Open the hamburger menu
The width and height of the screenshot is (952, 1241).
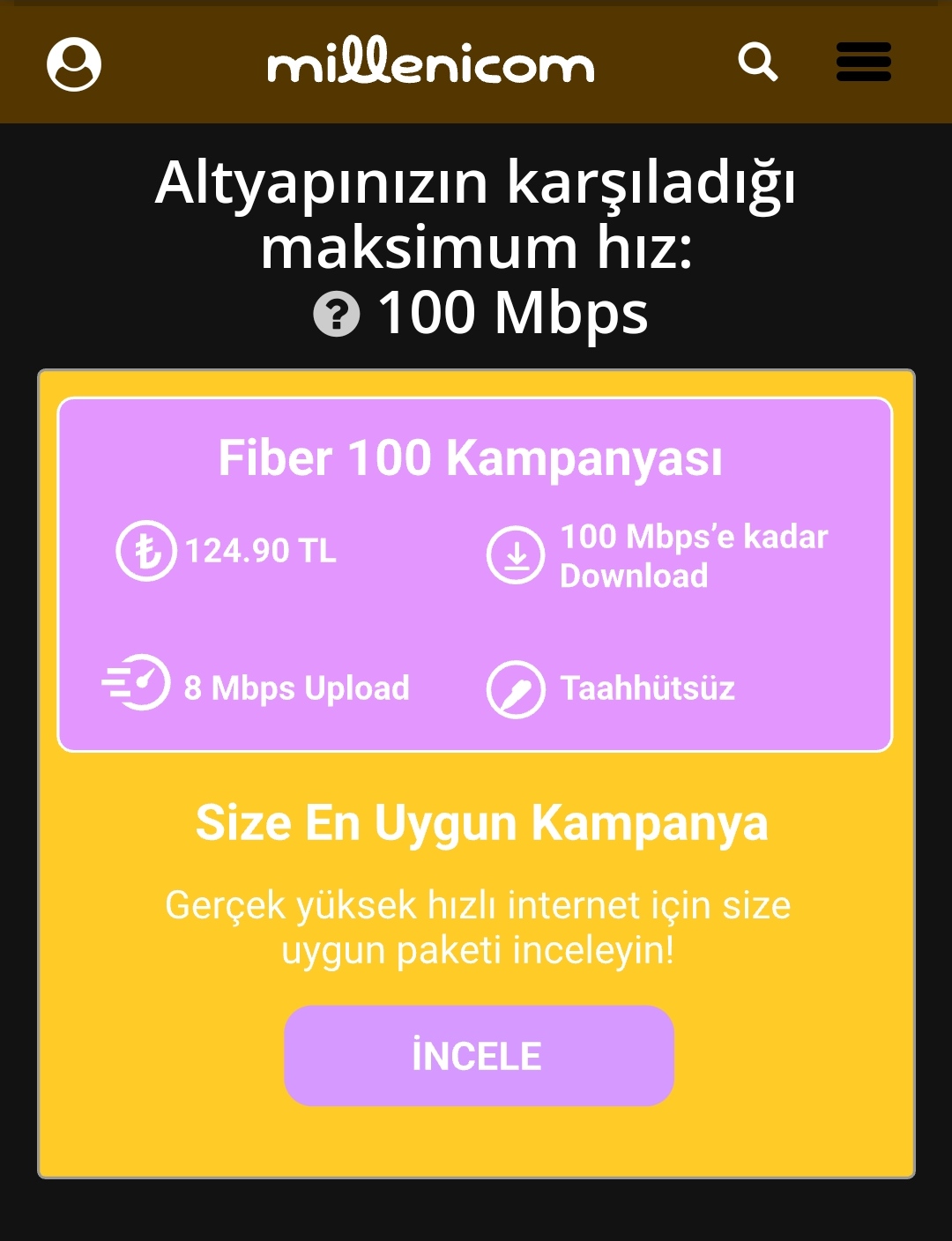click(x=863, y=62)
